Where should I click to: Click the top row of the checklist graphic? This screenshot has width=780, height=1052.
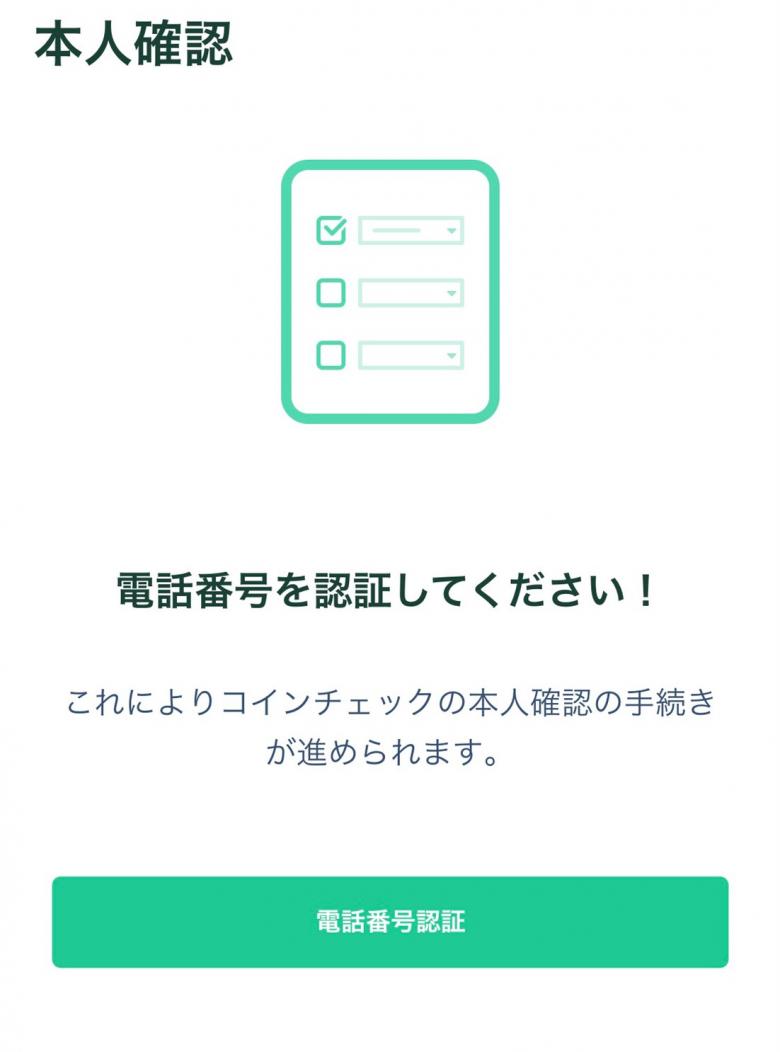[x=389, y=229]
